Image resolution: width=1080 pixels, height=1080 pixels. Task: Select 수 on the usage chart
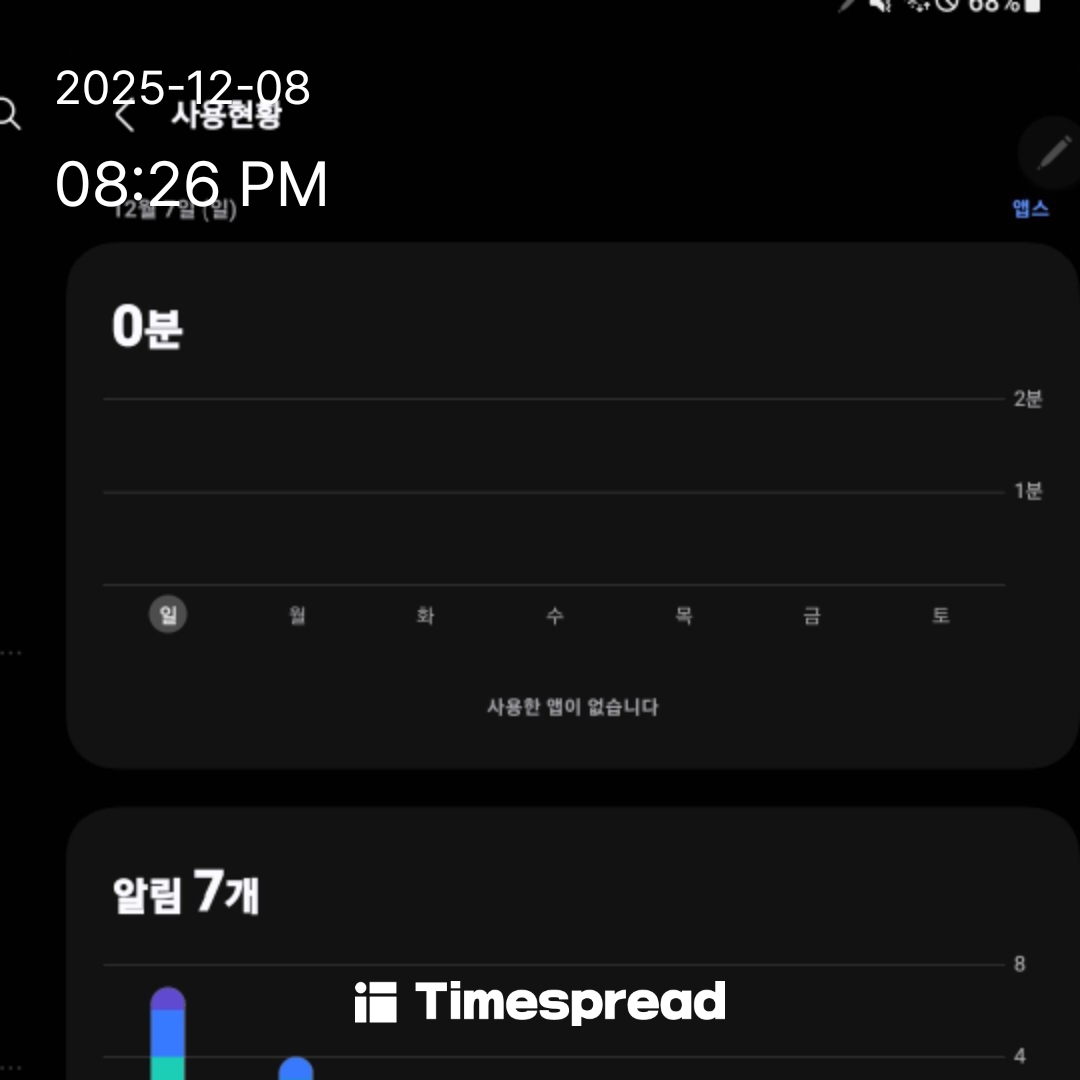tap(555, 615)
